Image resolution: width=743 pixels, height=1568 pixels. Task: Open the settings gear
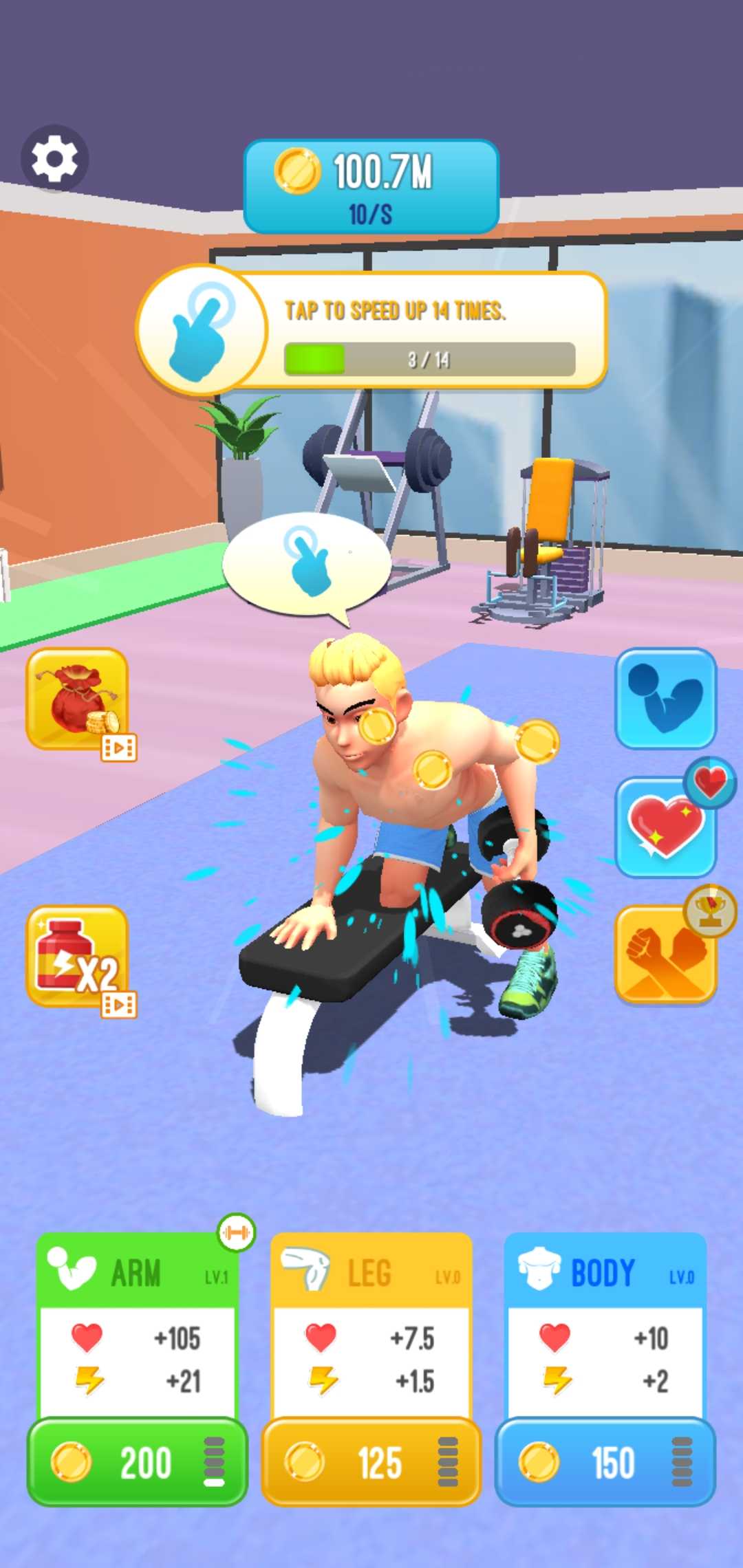coord(54,159)
